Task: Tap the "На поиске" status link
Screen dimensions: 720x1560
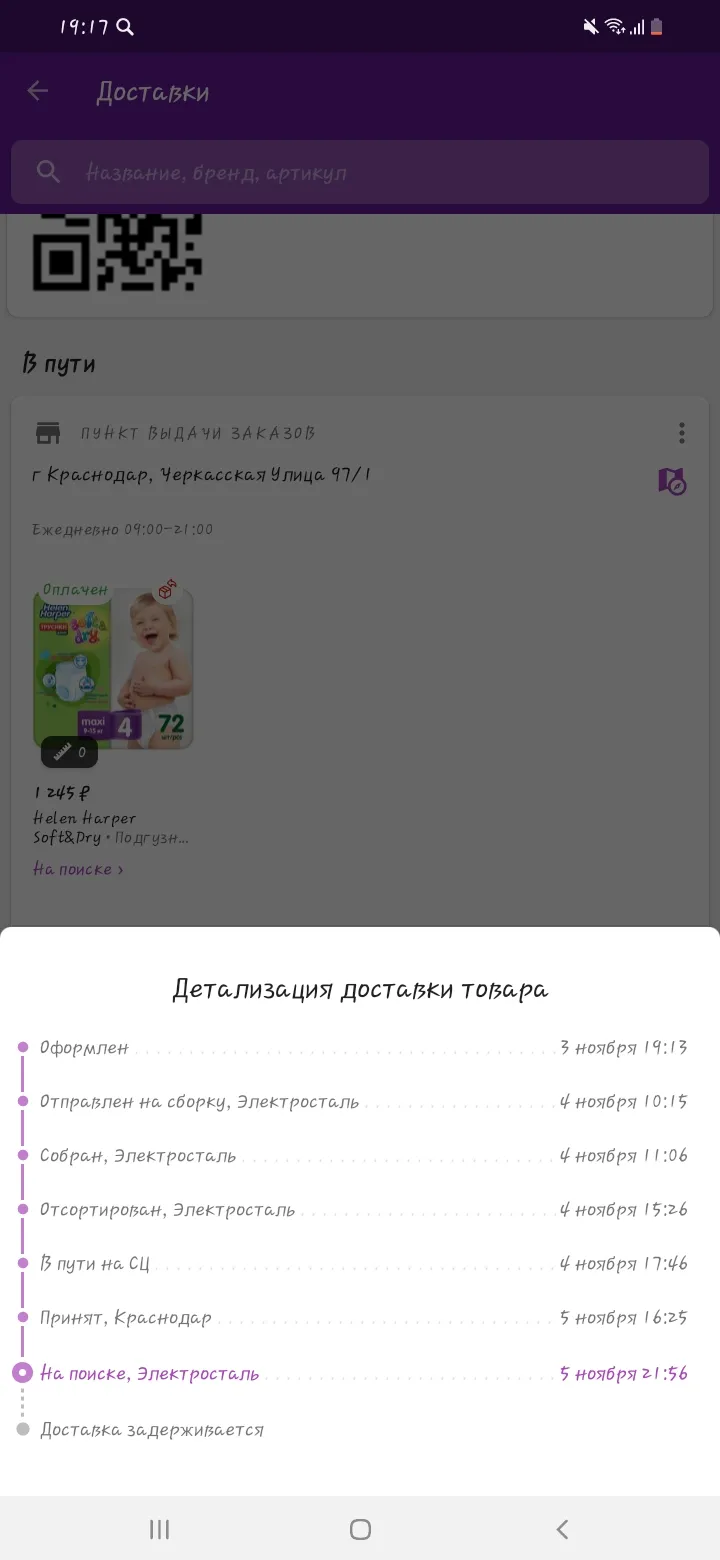Action: (x=78, y=869)
